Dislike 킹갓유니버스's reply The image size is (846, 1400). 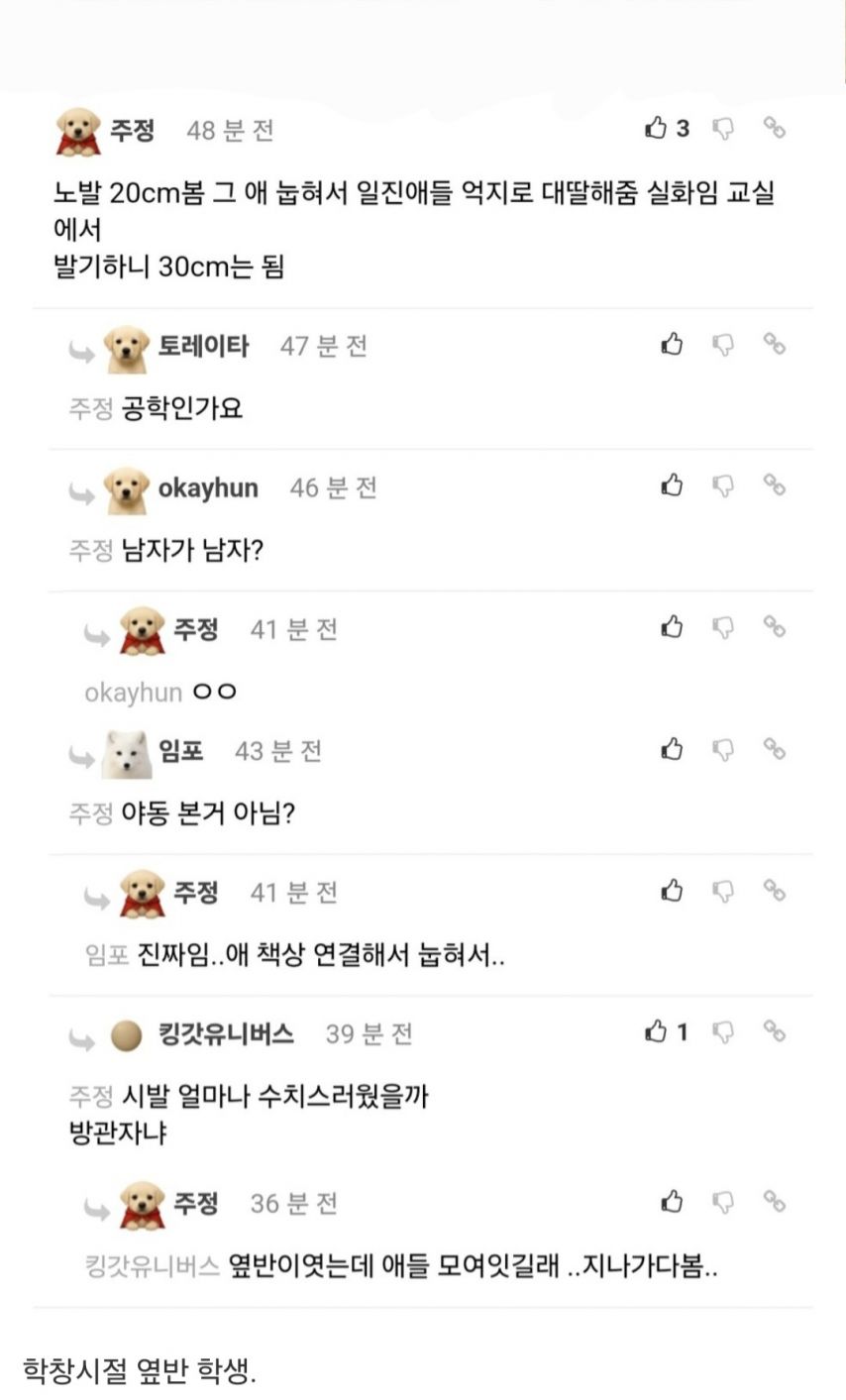[724, 1033]
